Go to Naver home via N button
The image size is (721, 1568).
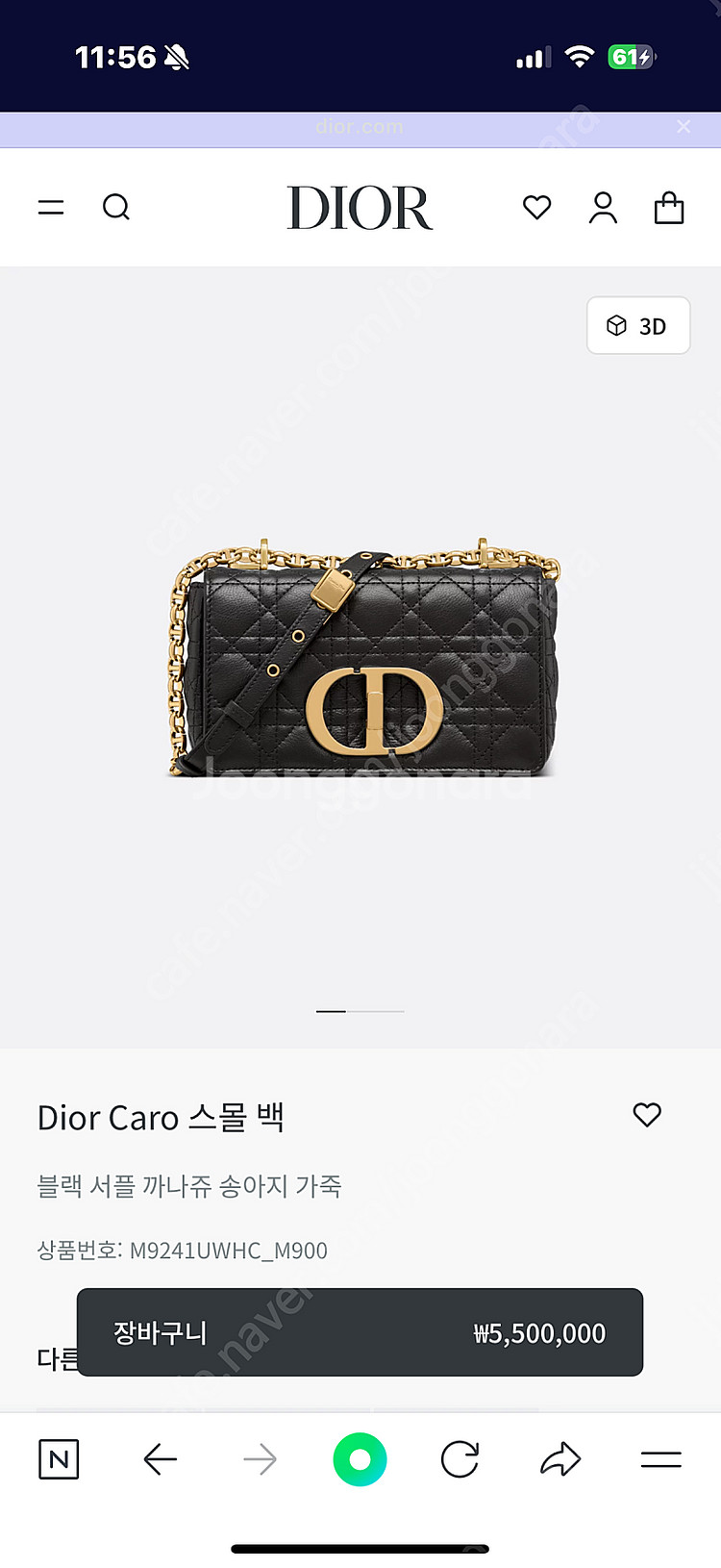click(59, 1459)
